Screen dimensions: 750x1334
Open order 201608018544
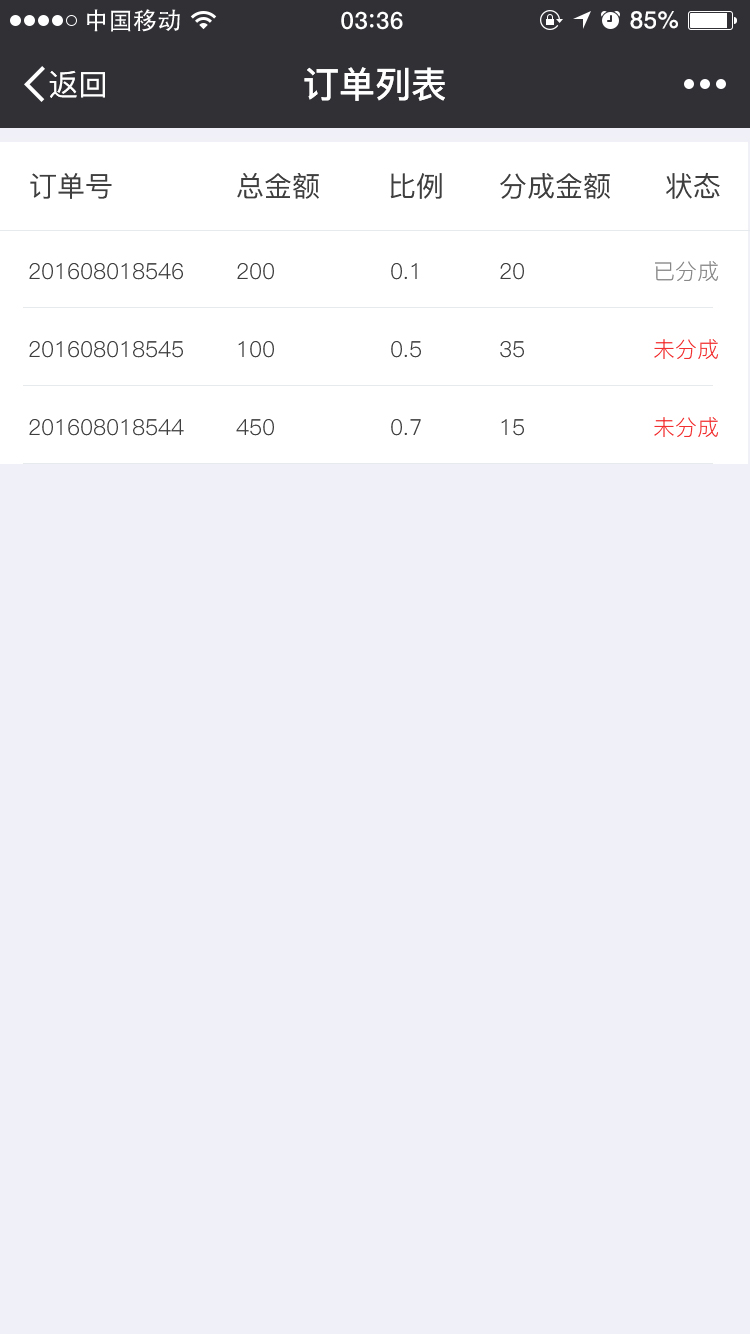click(374, 426)
